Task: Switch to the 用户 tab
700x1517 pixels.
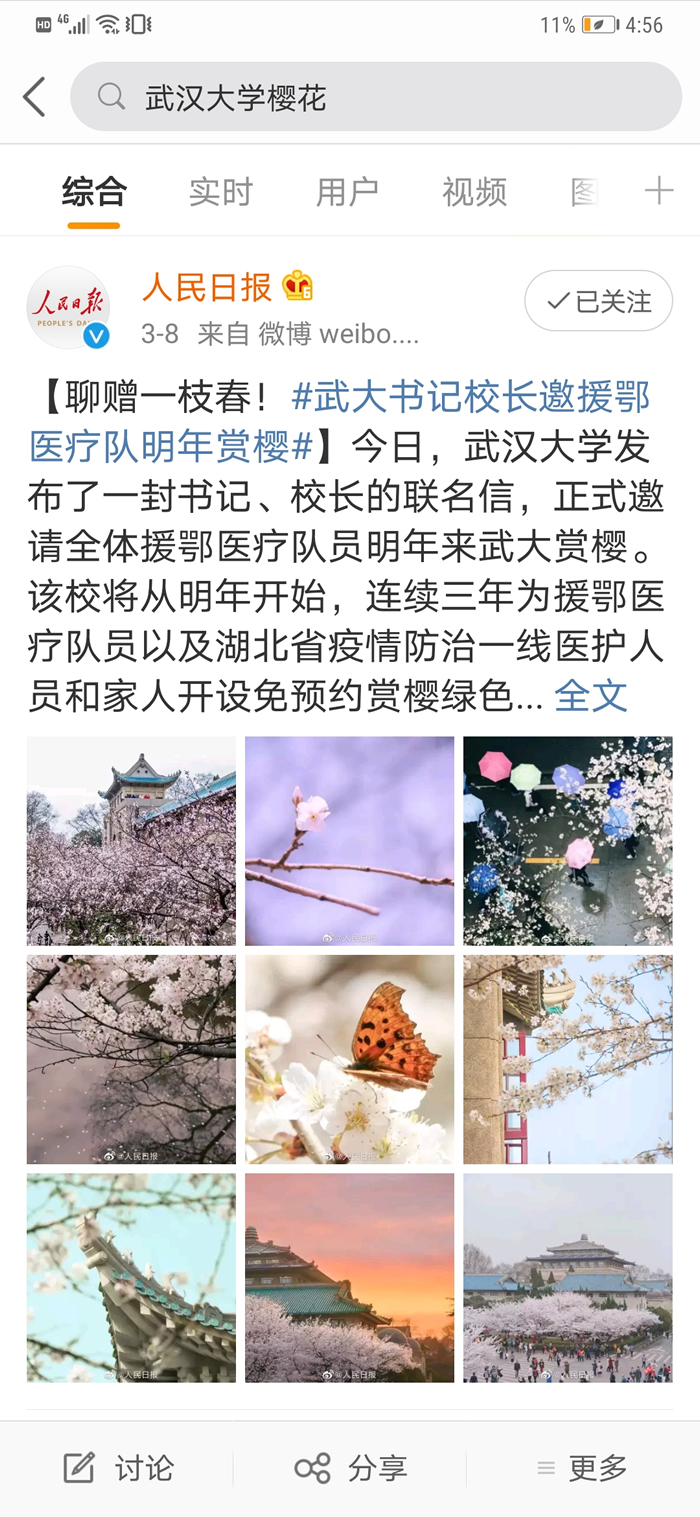Action: click(x=347, y=192)
